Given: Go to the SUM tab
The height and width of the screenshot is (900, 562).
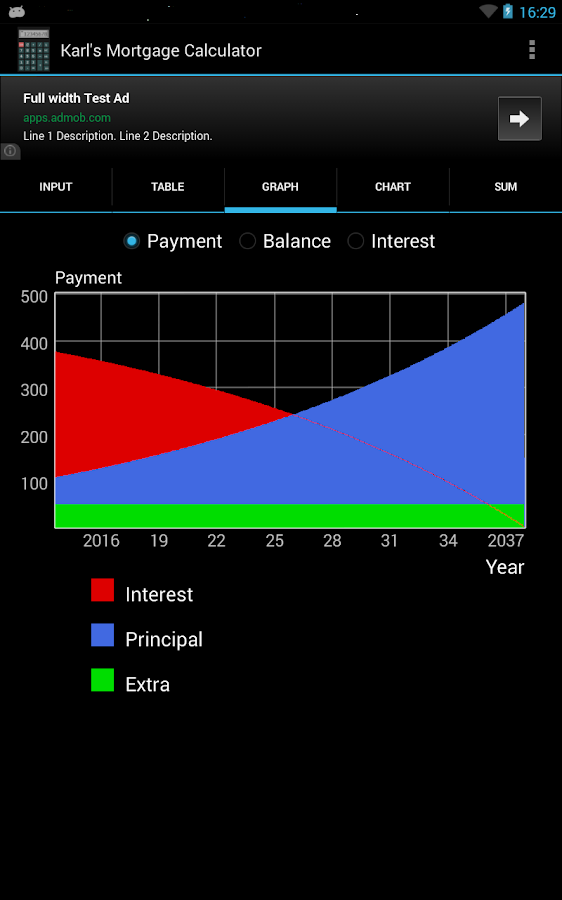Looking at the screenshot, I should pyautogui.click(x=506, y=187).
